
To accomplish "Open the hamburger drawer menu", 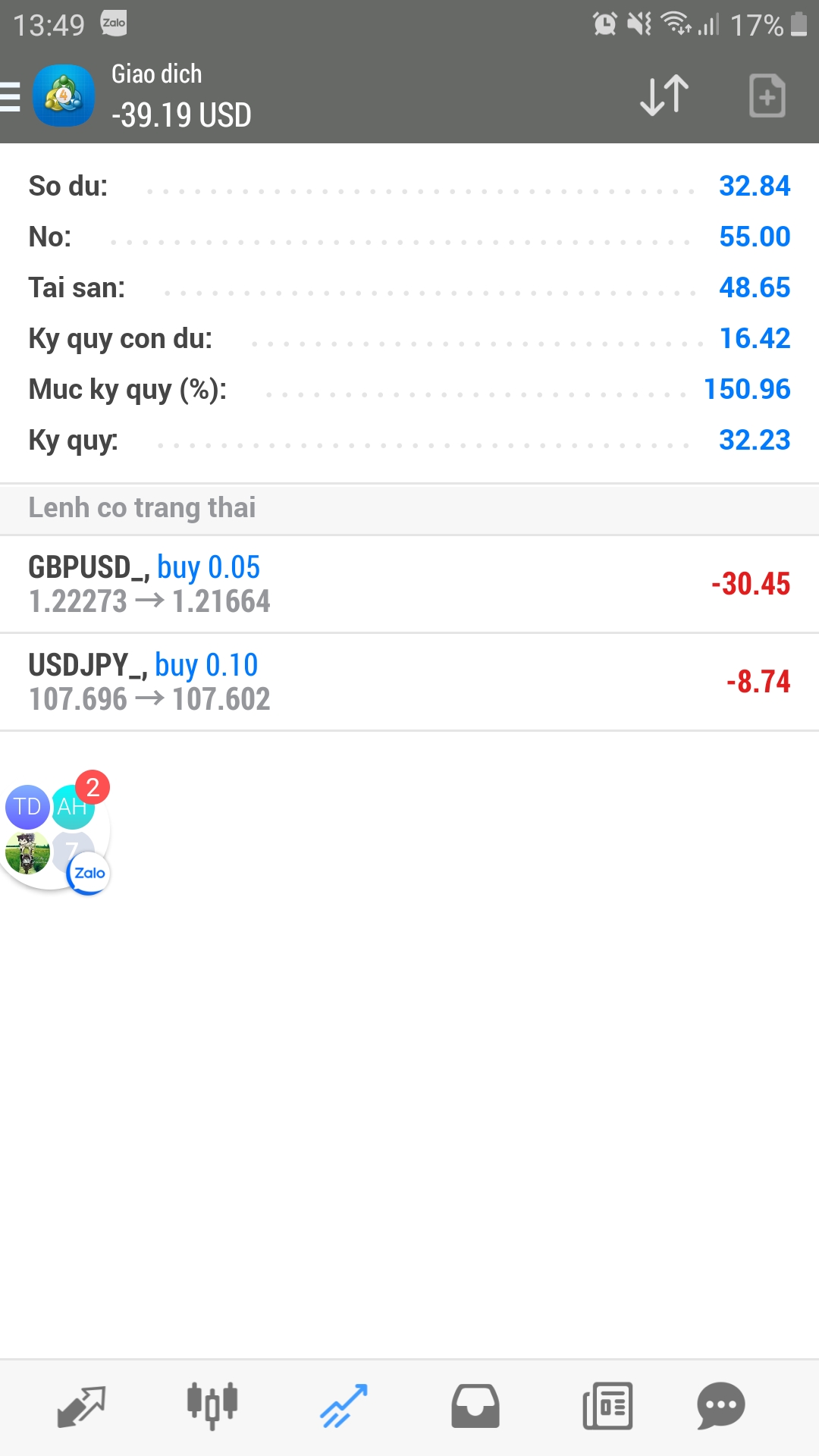I will (11, 97).
